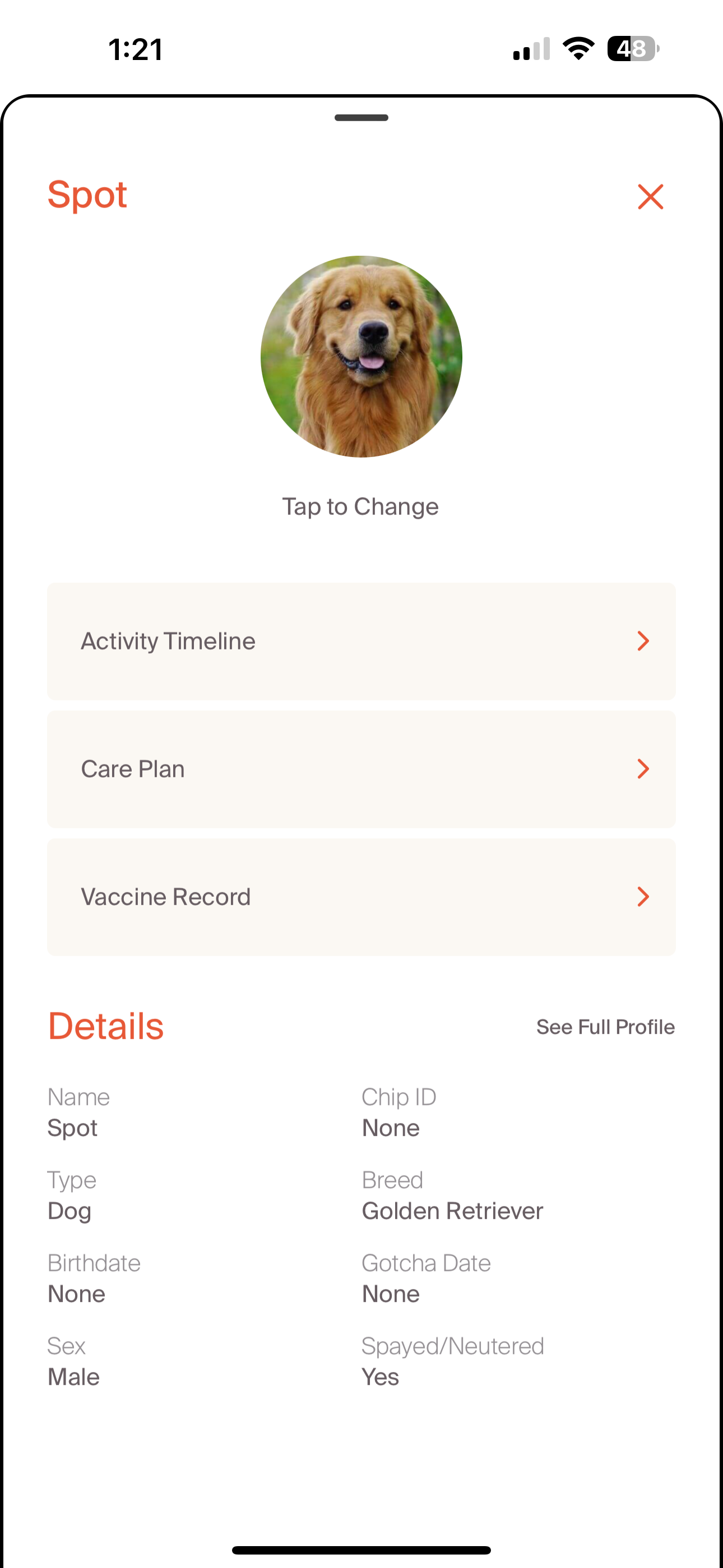
Task: View the Vaccine Record
Action: (361, 897)
